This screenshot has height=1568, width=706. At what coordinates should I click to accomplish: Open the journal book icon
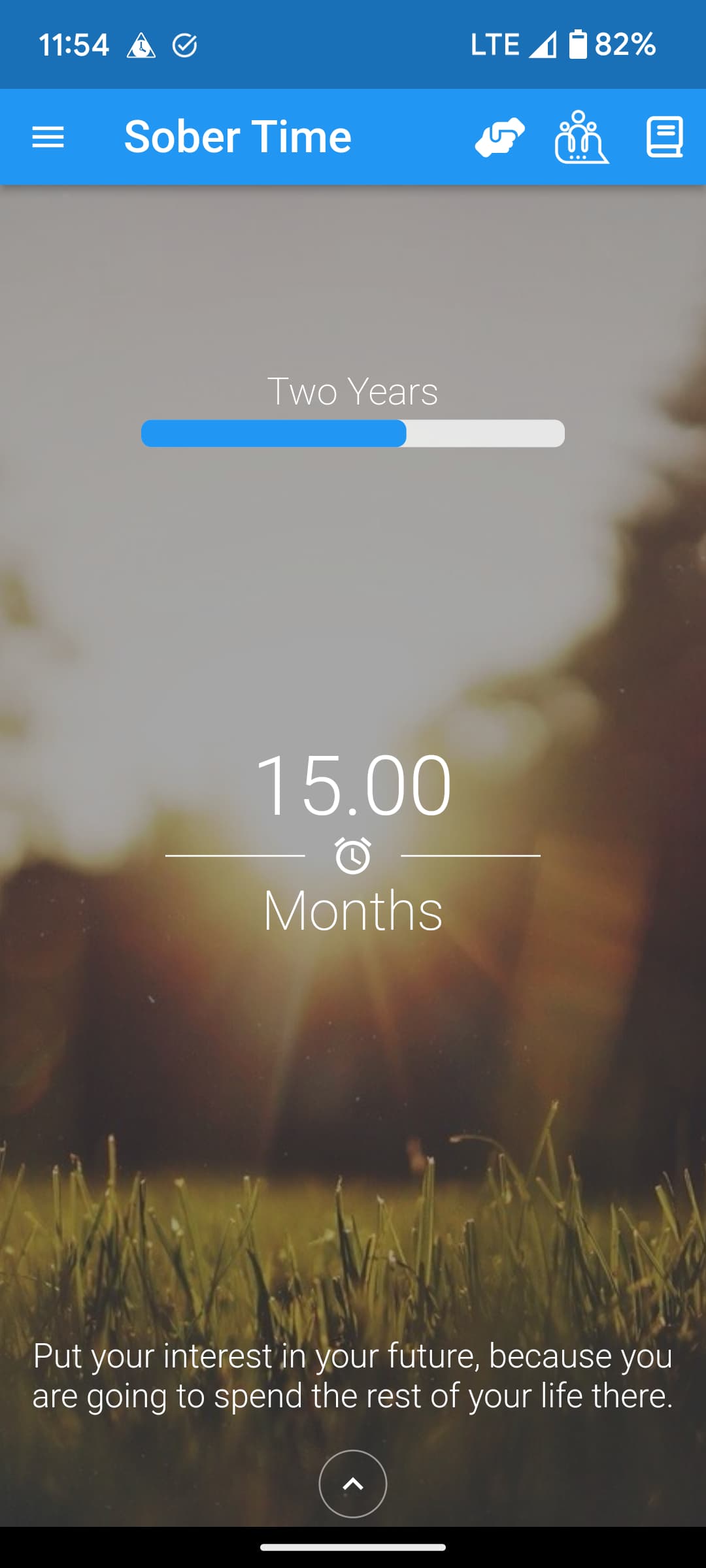[664, 137]
